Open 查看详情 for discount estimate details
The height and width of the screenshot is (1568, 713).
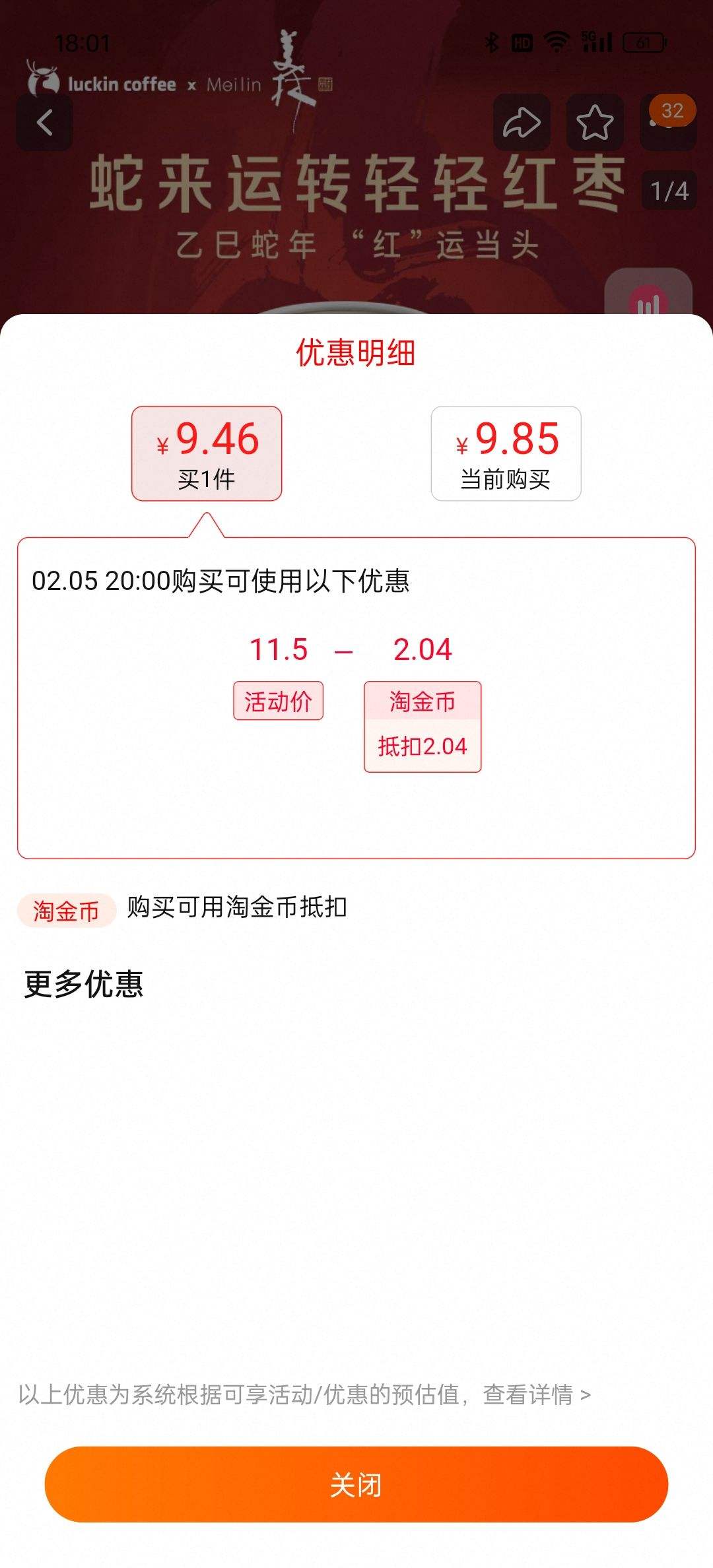pos(537,1394)
